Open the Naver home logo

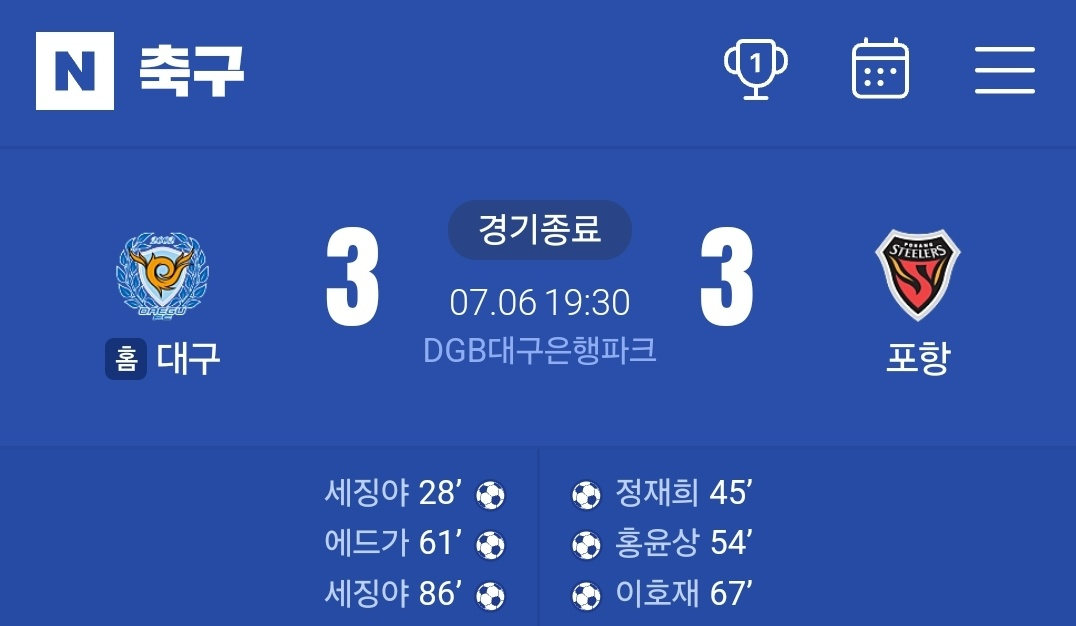tap(75, 71)
